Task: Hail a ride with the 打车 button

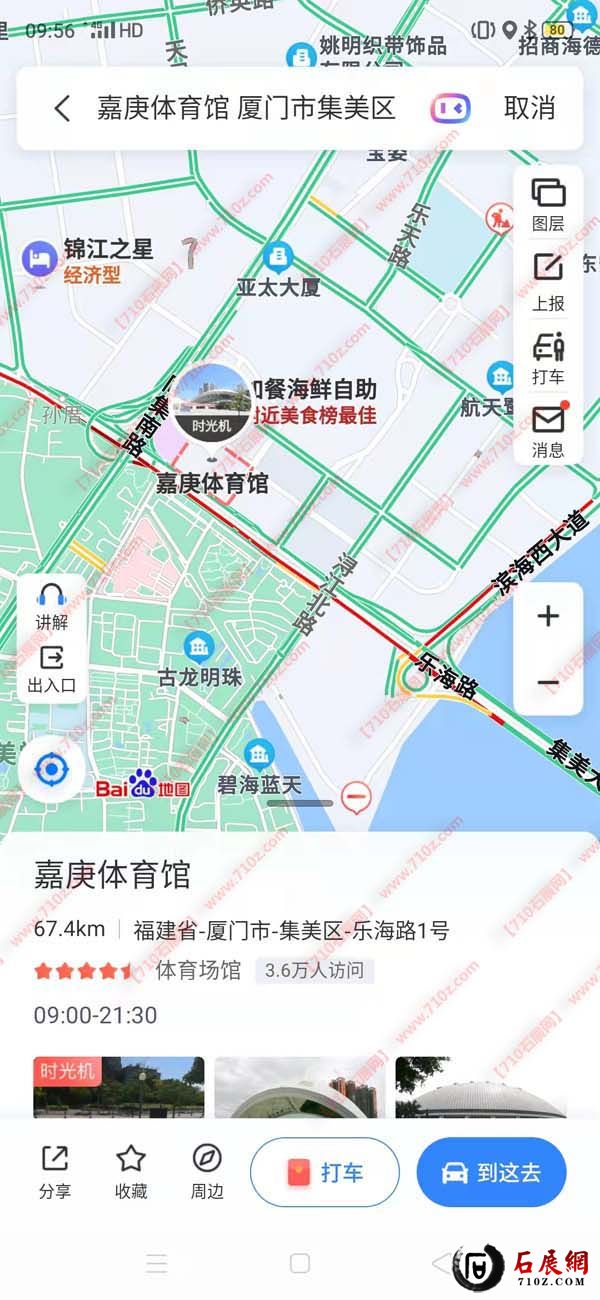Action: click(x=325, y=1172)
